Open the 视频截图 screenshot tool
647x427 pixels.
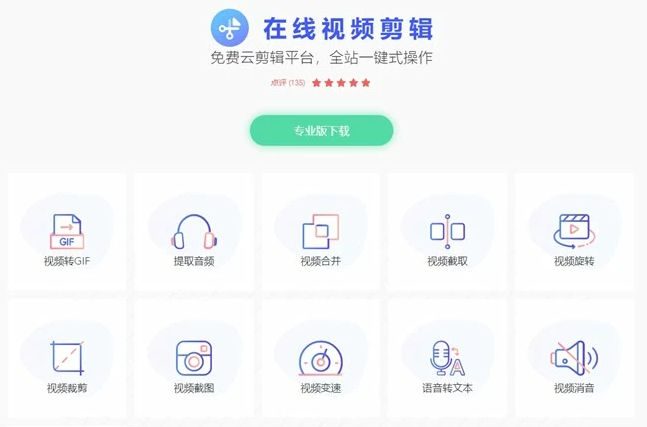pyautogui.click(x=194, y=361)
